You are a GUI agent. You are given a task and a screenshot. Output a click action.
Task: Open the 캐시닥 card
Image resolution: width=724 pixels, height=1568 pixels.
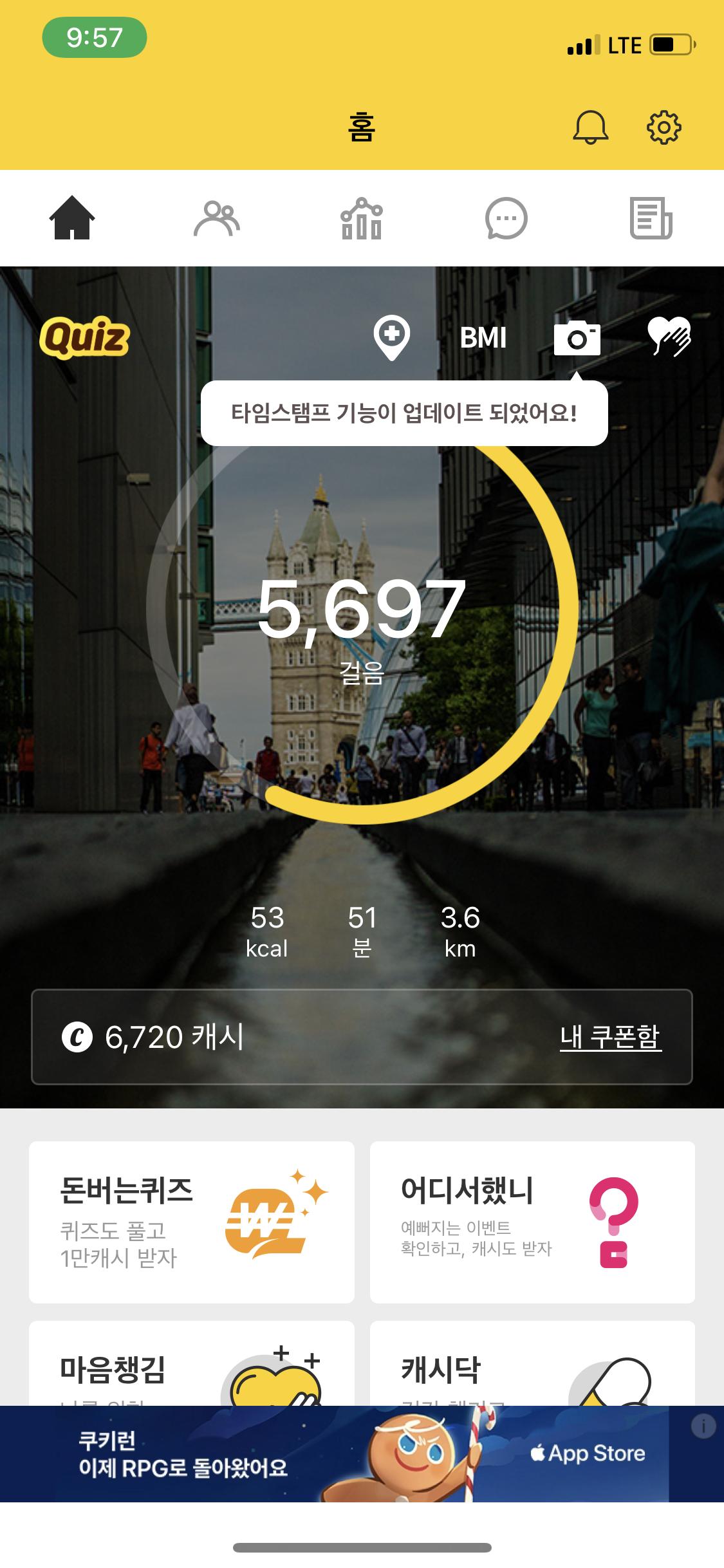[x=532, y=1365]
